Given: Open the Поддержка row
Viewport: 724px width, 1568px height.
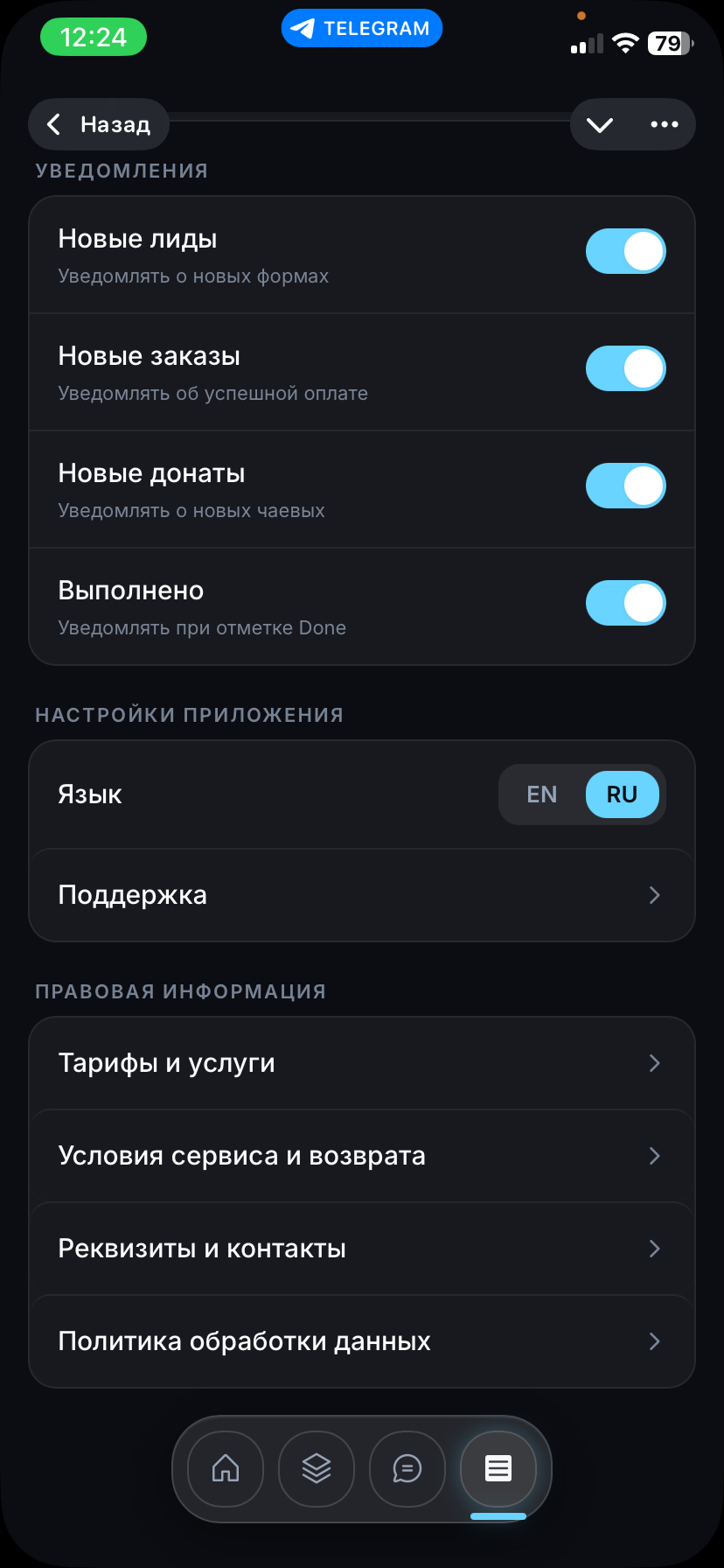Looking at the screenshot, I should click(362, 895).
